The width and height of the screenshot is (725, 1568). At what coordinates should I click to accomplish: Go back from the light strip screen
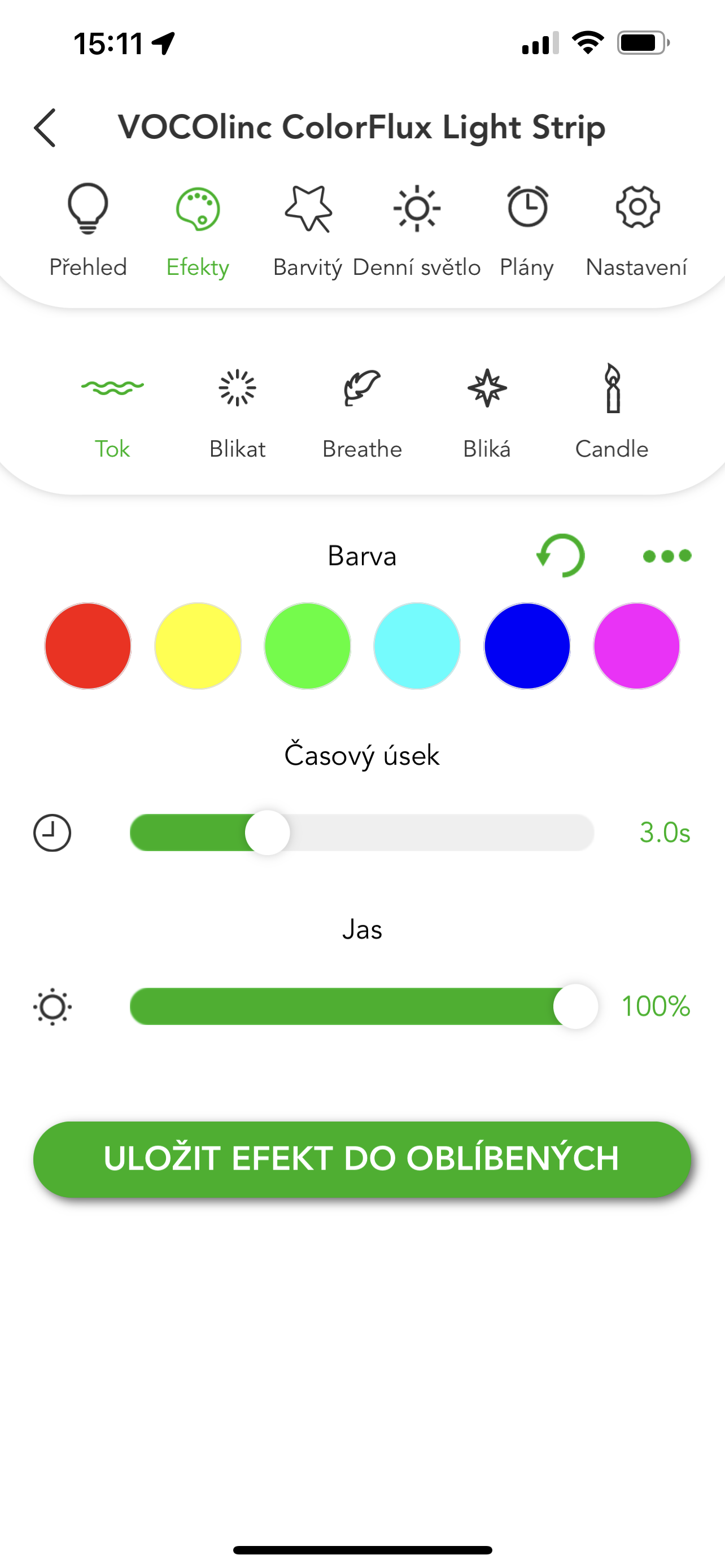click(x=45, y=128)
